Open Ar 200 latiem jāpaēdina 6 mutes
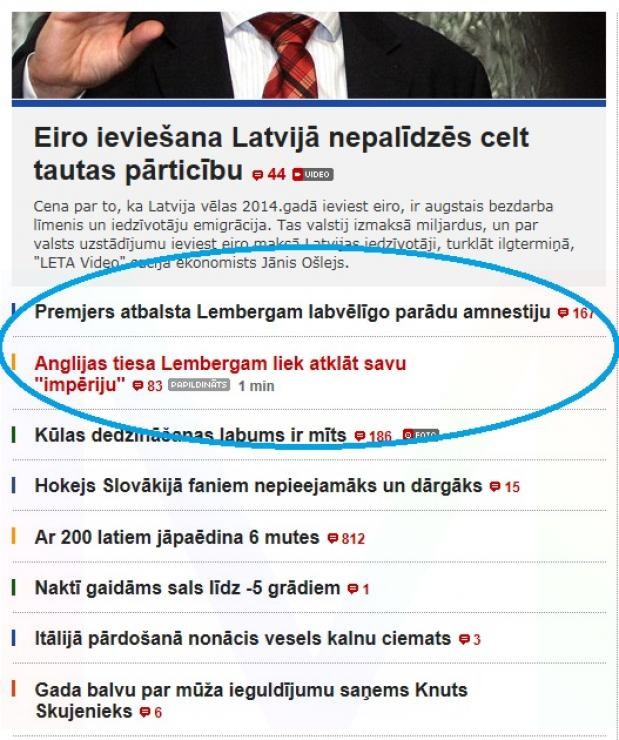Screen dimensions: 619x740 (x=177, y=537)
